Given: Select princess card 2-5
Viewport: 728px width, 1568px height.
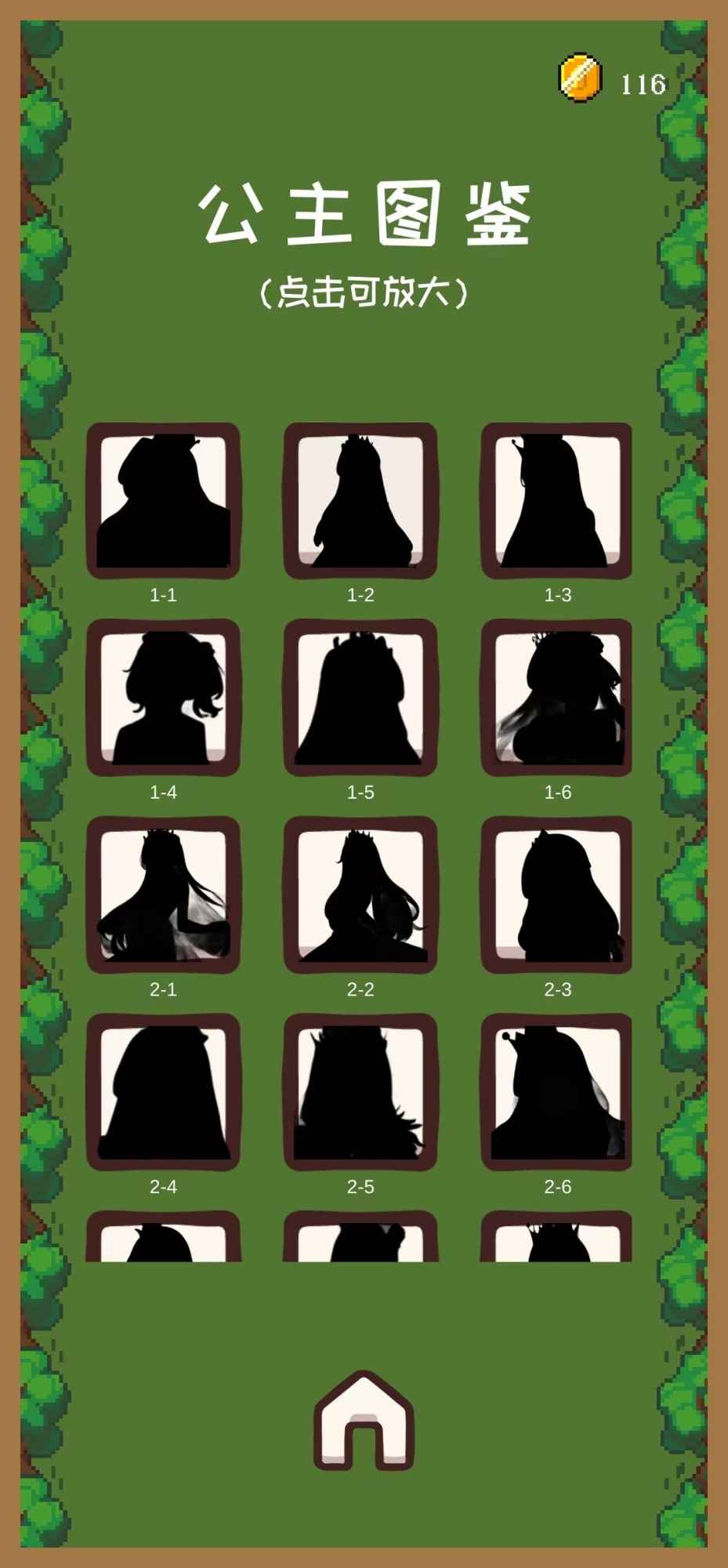Looking at the screenshot, I should point(360,1092).
